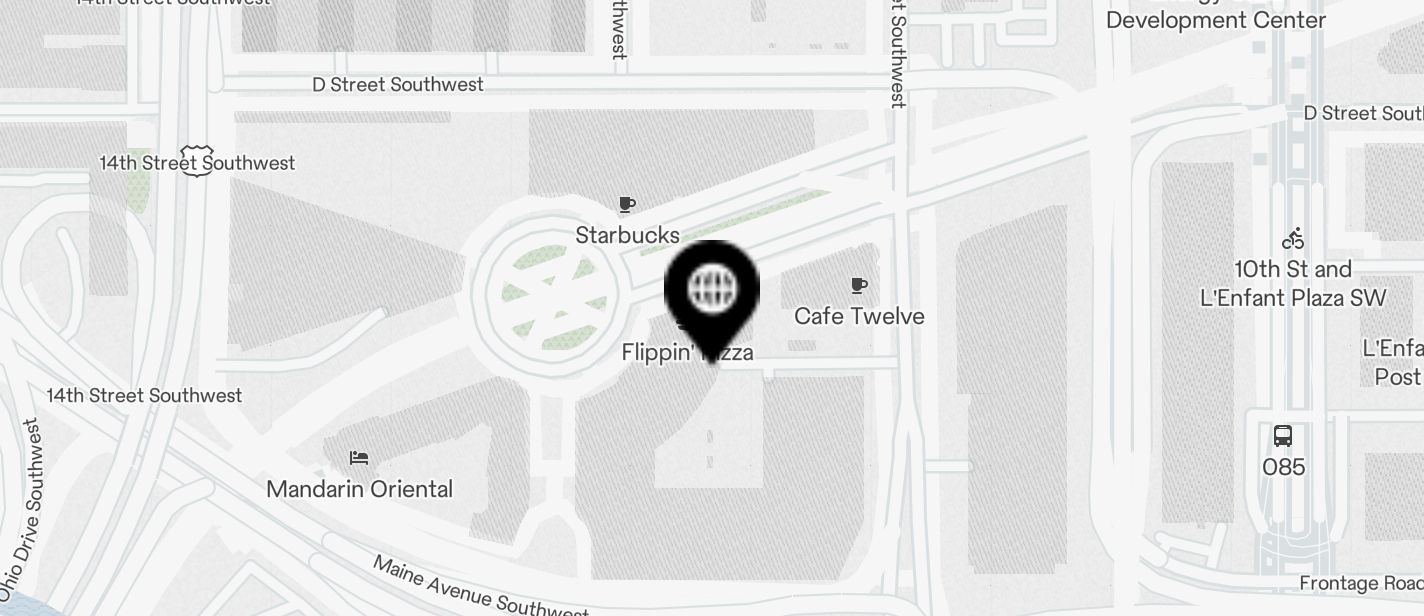The height and width of the screenshot is (616, 1424).
Task: Tap the 085 bus stop icon
Action: pos(1283,437)
